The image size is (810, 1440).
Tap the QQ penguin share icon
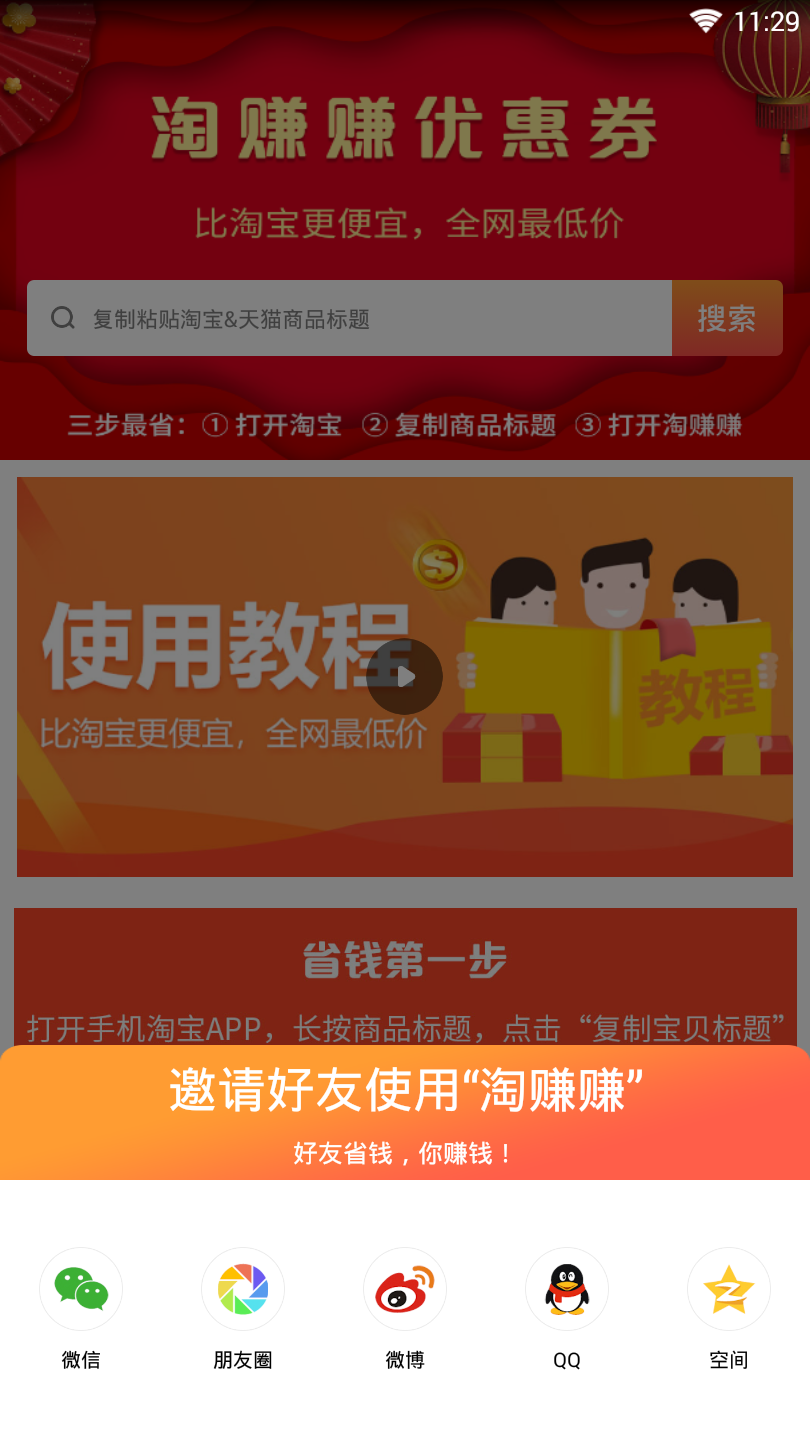pyautogui.click(x=566, y=1289)
